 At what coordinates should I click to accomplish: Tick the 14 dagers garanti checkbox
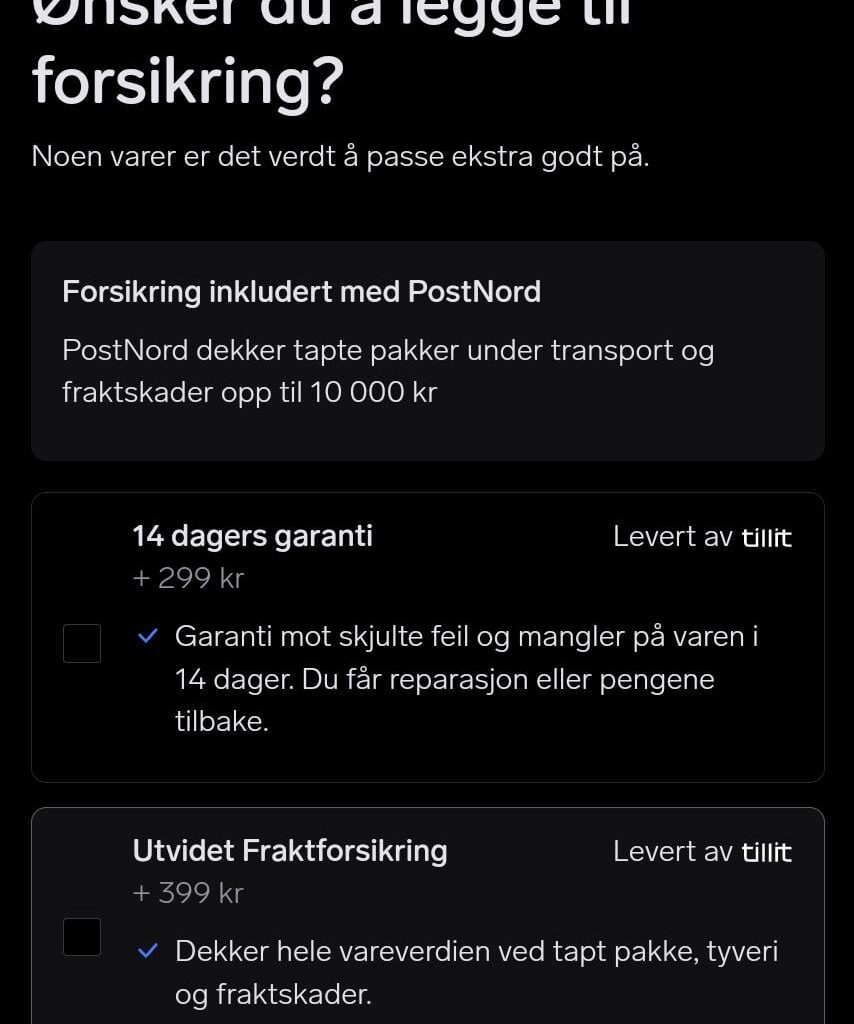(82, 643)
